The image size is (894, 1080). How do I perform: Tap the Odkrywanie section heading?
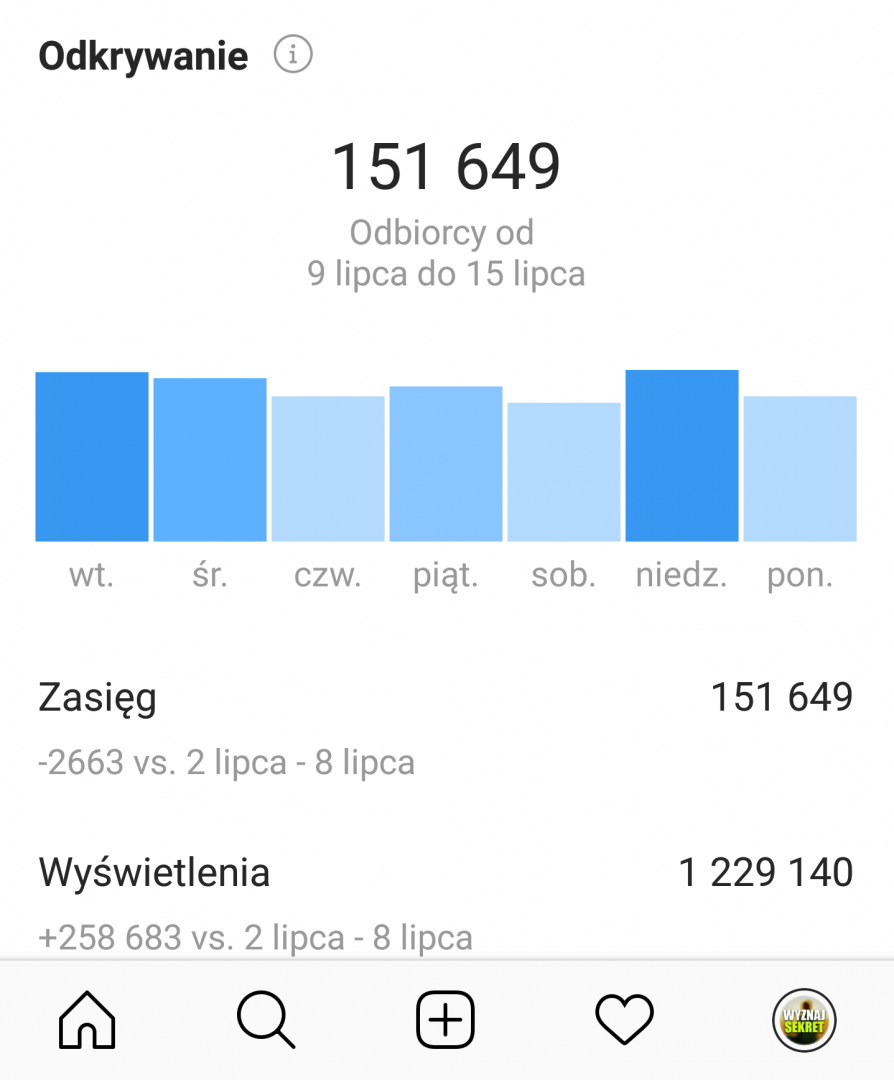[142, 56]
